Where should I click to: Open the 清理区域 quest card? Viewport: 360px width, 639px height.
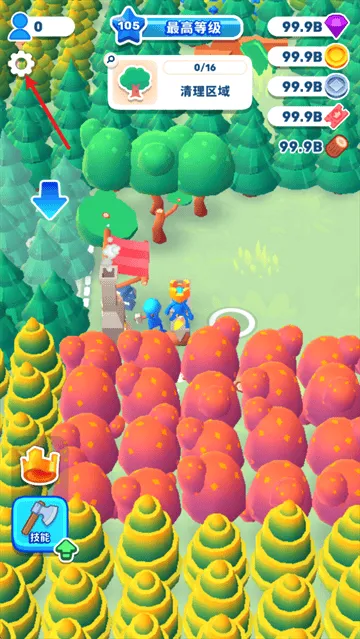[180, 83]
